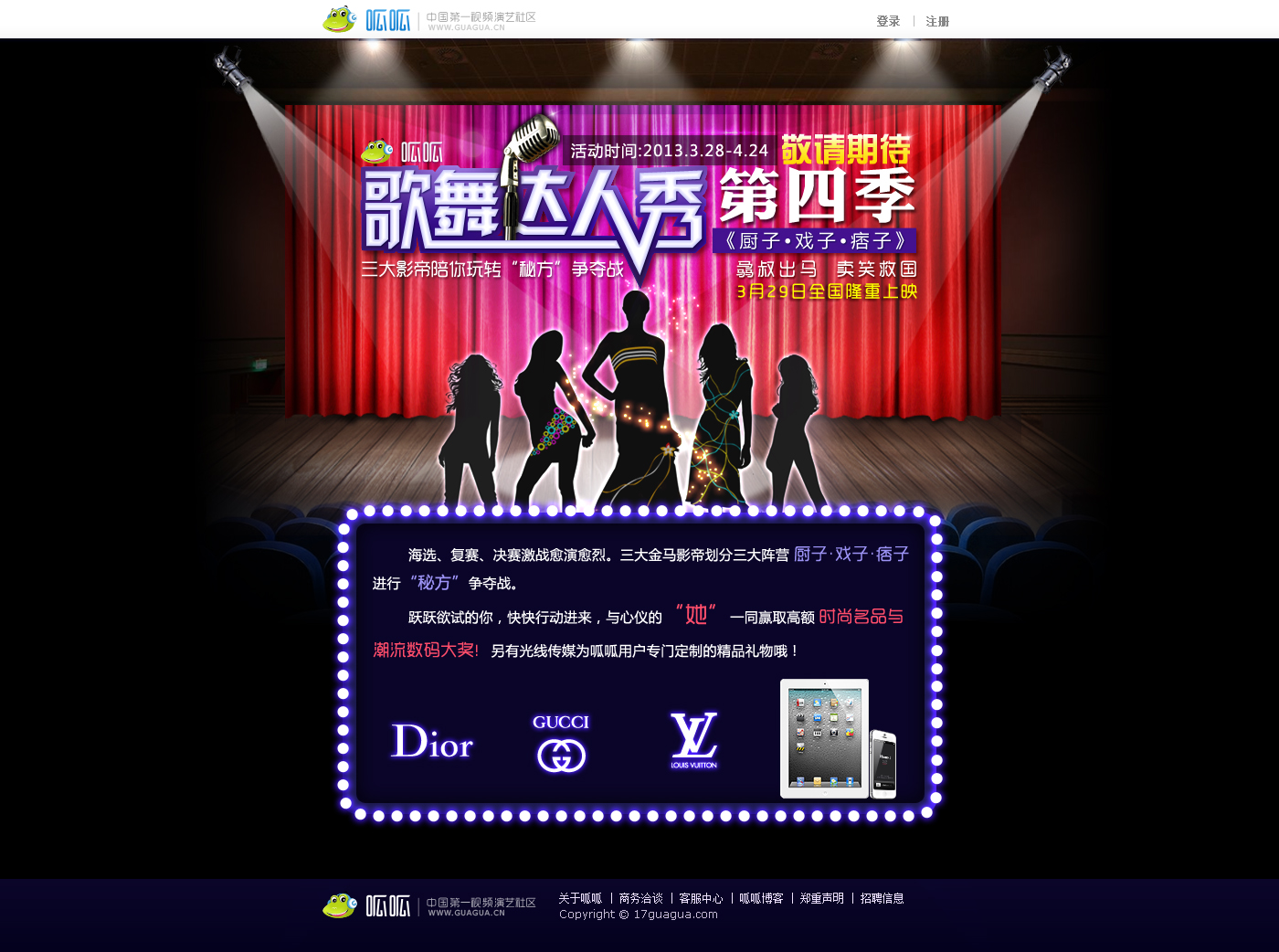Open the 招聘信息 recruitment link
The image size is (1279, 952).
pyautogui.click(x=882, y=898)
